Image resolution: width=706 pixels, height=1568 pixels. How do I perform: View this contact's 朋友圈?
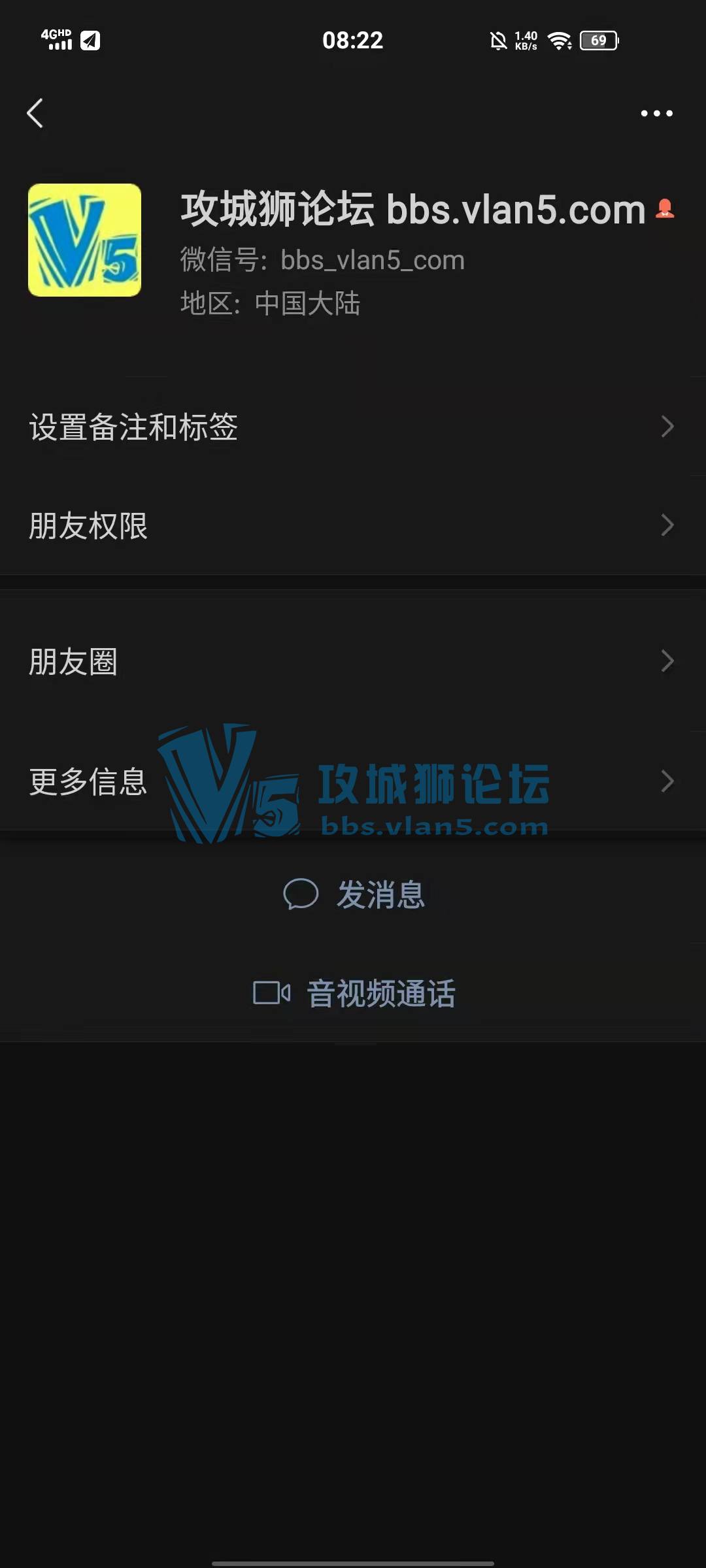point(353,661)
